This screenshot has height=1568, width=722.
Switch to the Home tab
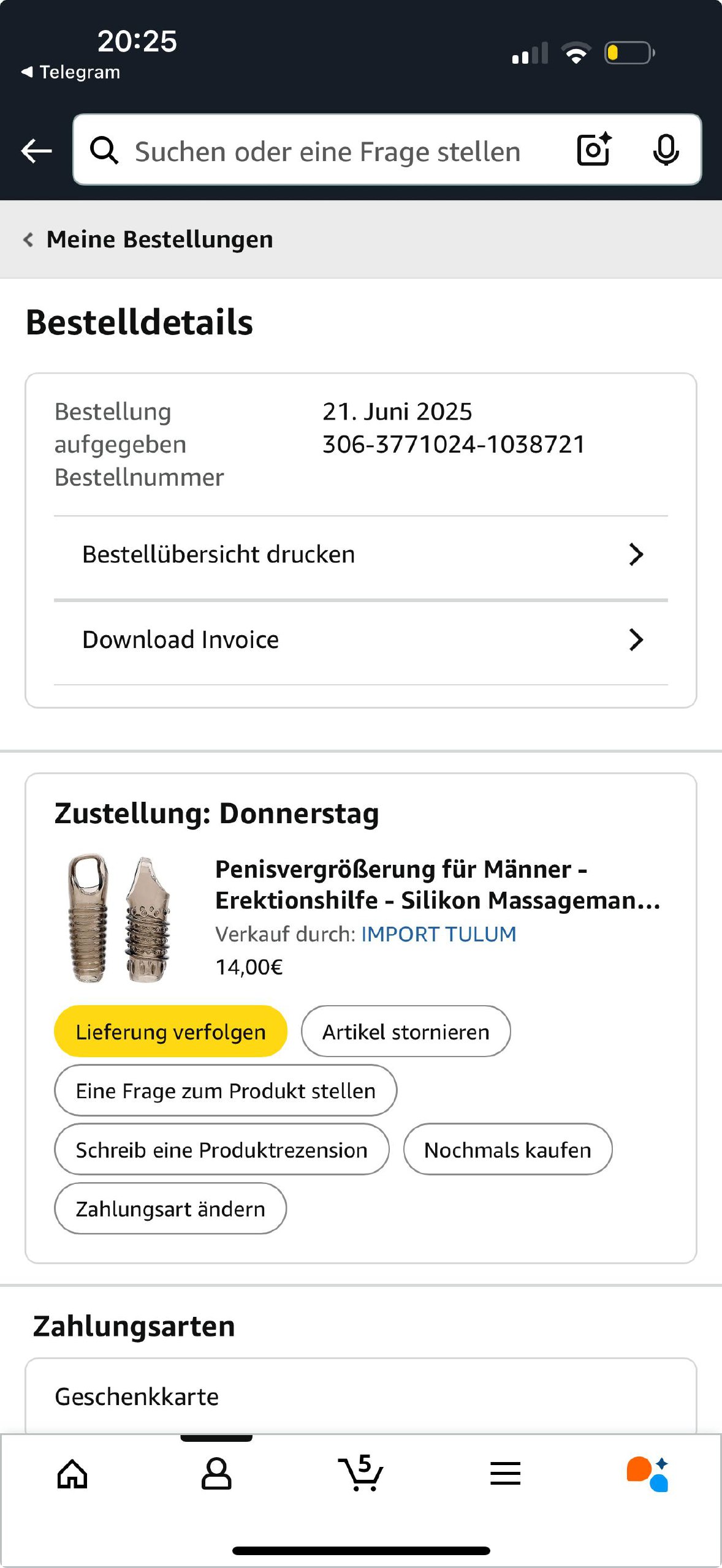coord(72,1473)
